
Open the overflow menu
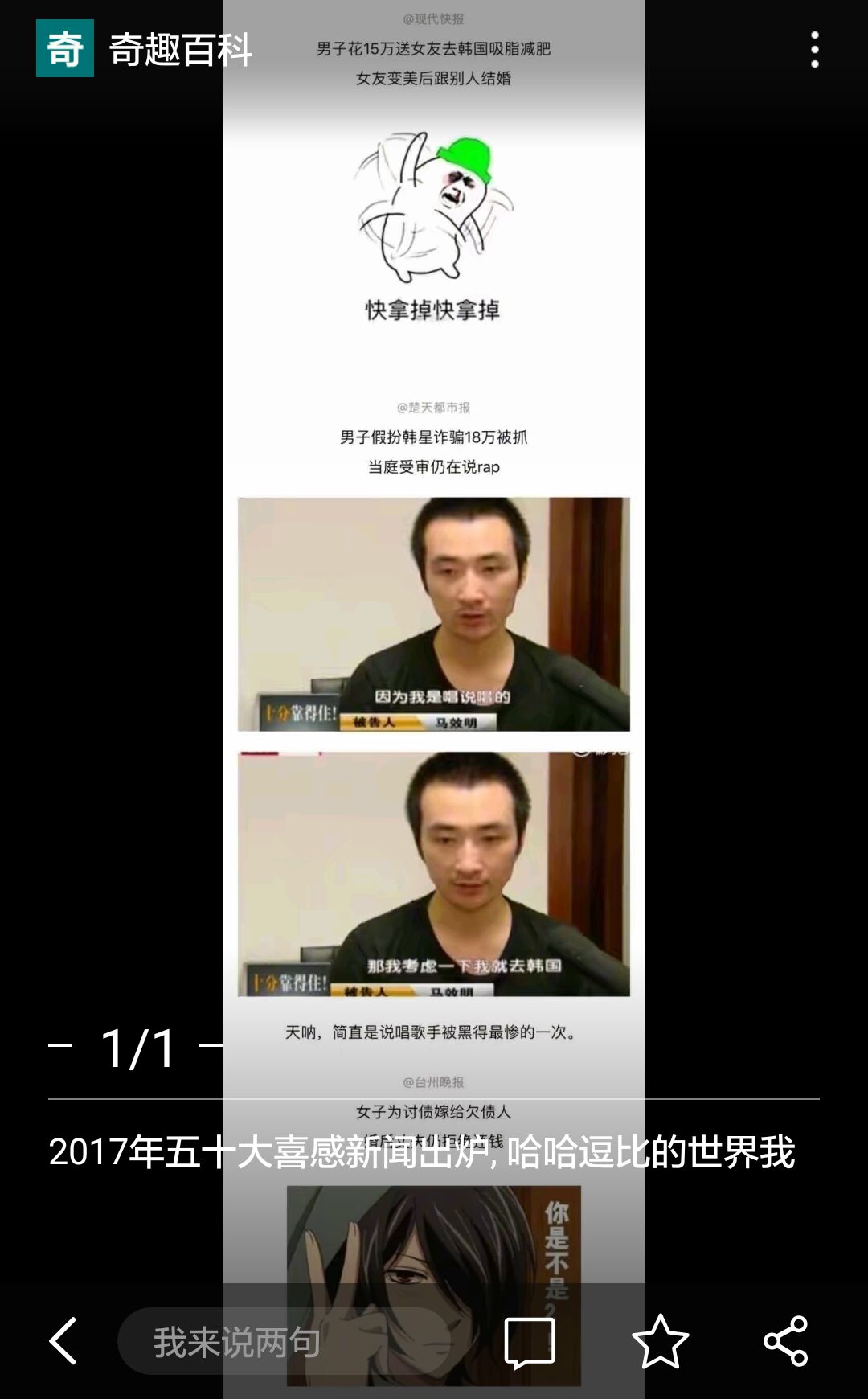click(x=814, y=50)
